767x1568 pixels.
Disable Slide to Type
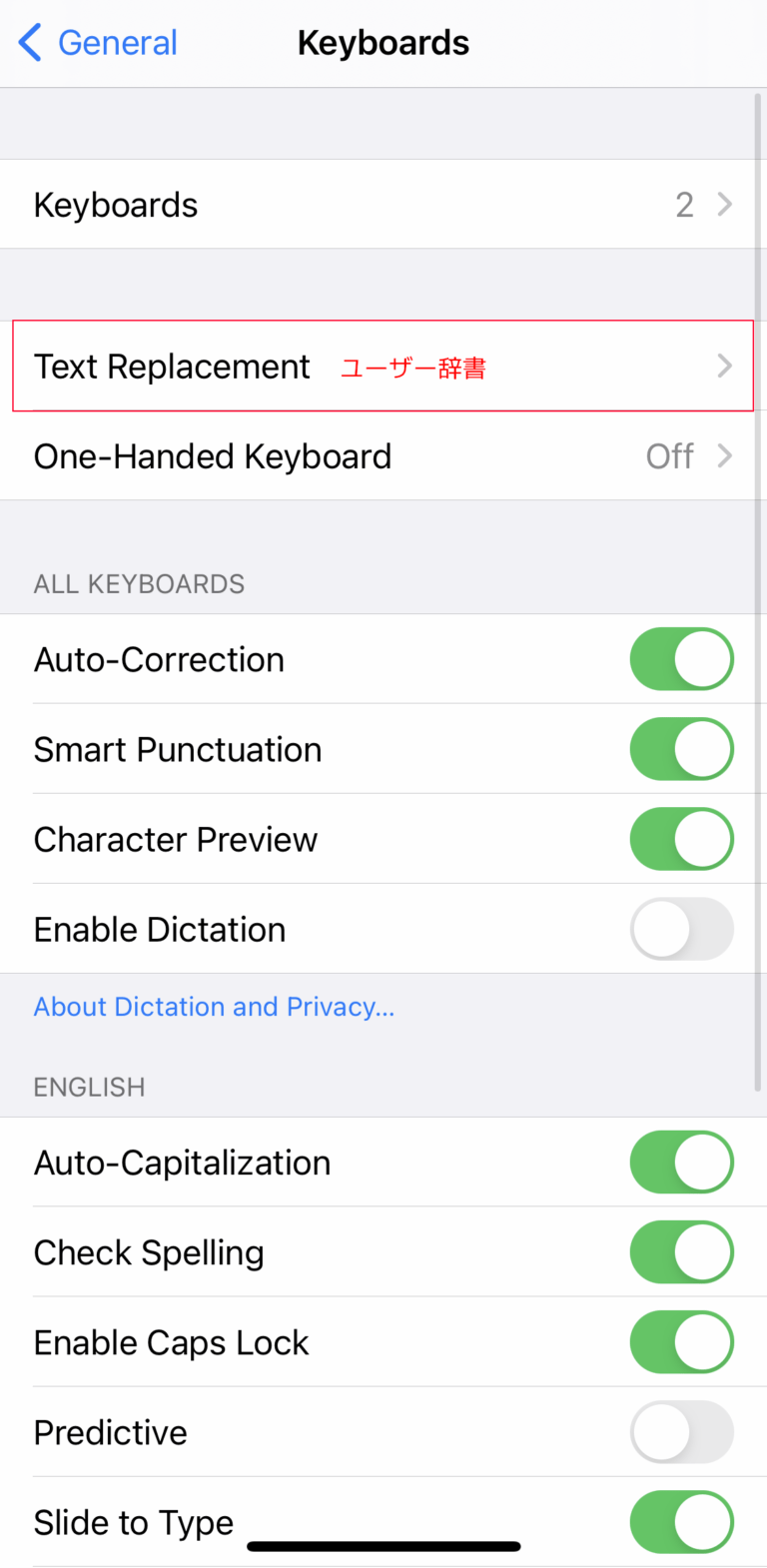[x=682, y=1522]
